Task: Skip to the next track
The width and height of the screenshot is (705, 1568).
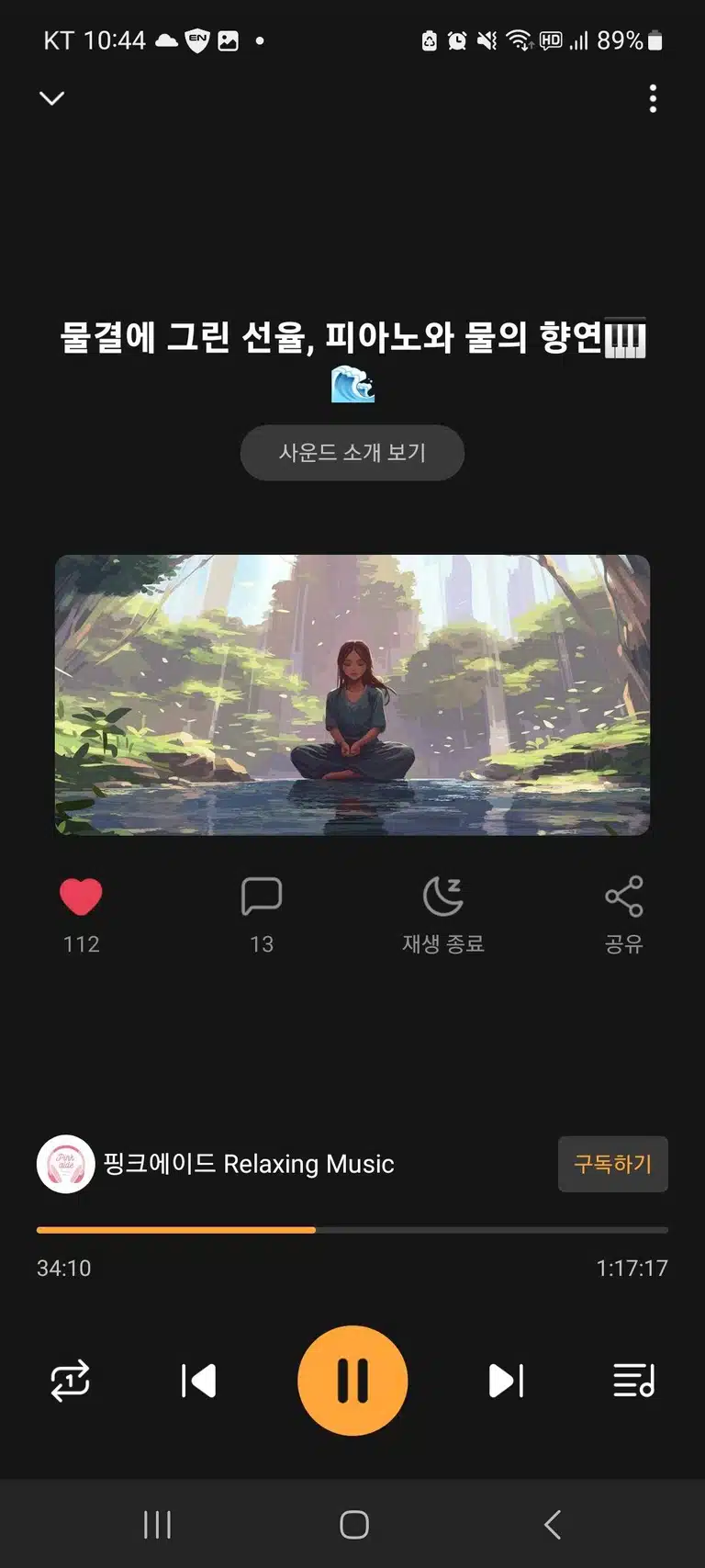Action: [x=507, y=1381]
